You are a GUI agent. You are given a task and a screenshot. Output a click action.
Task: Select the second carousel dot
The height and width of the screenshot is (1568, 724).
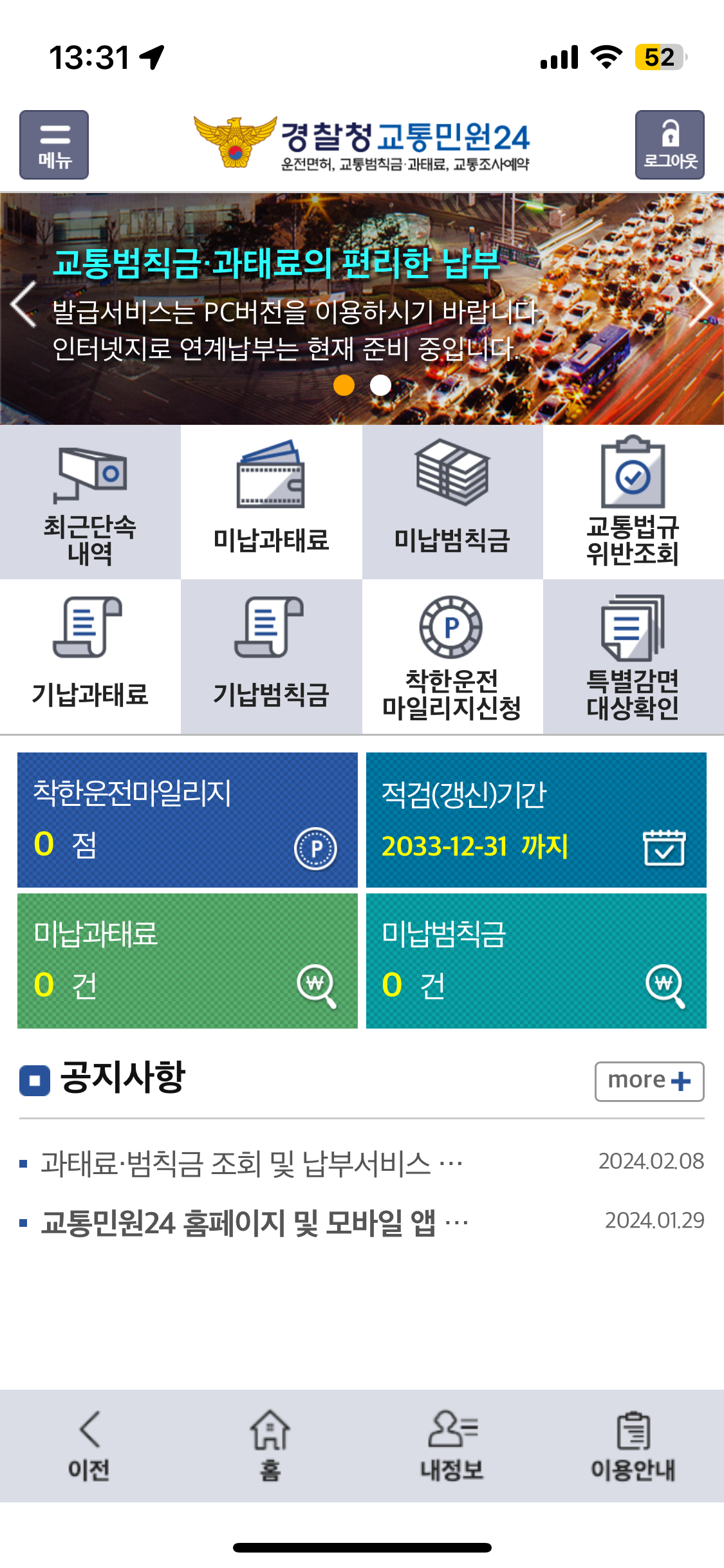[379, 386]
